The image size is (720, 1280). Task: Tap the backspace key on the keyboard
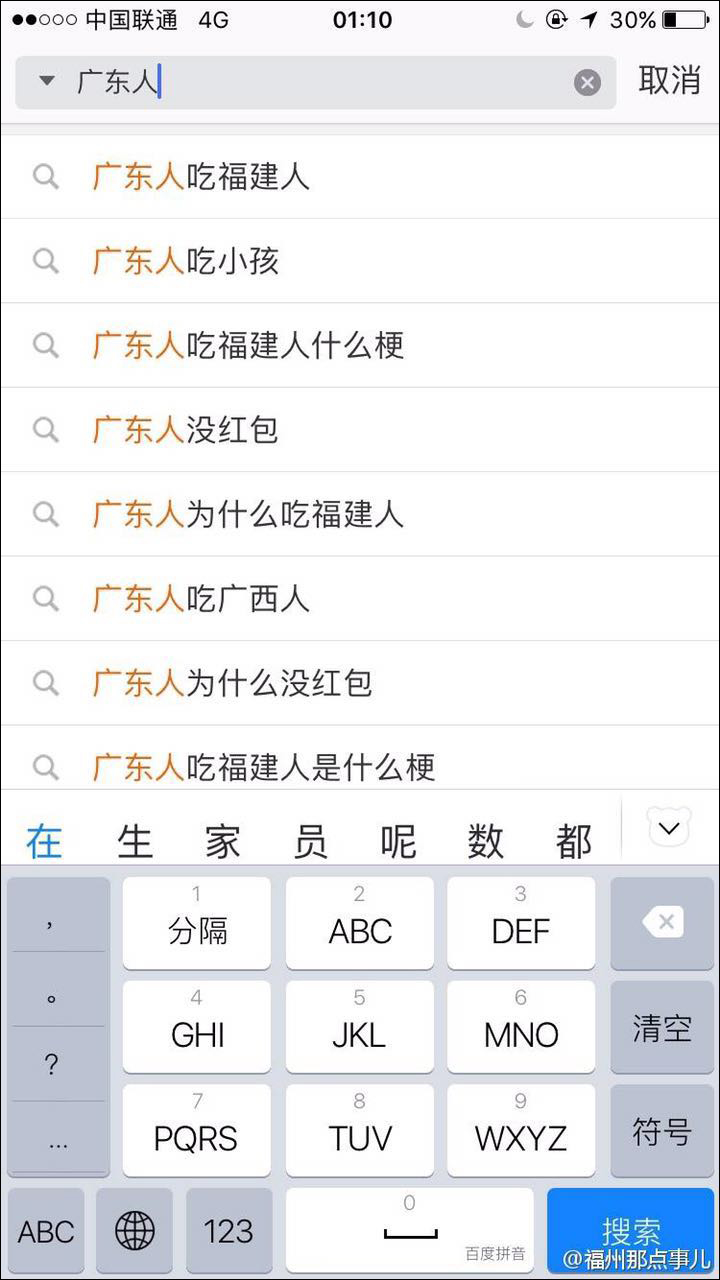(x=661, y=922)
